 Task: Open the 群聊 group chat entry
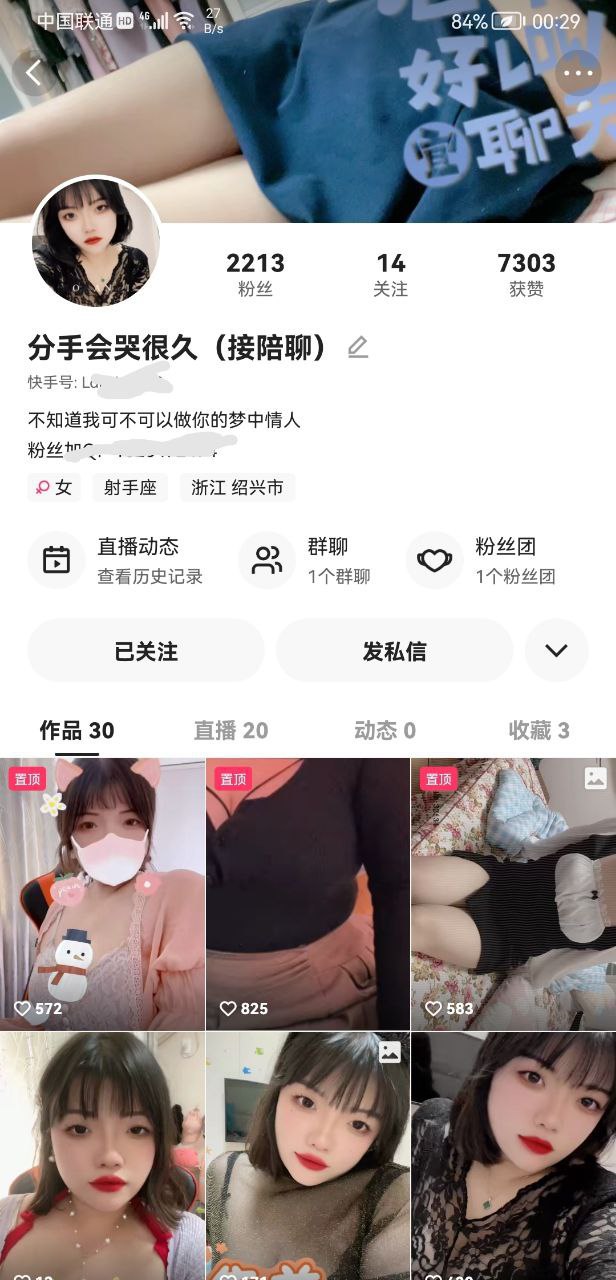click(307, 560)
